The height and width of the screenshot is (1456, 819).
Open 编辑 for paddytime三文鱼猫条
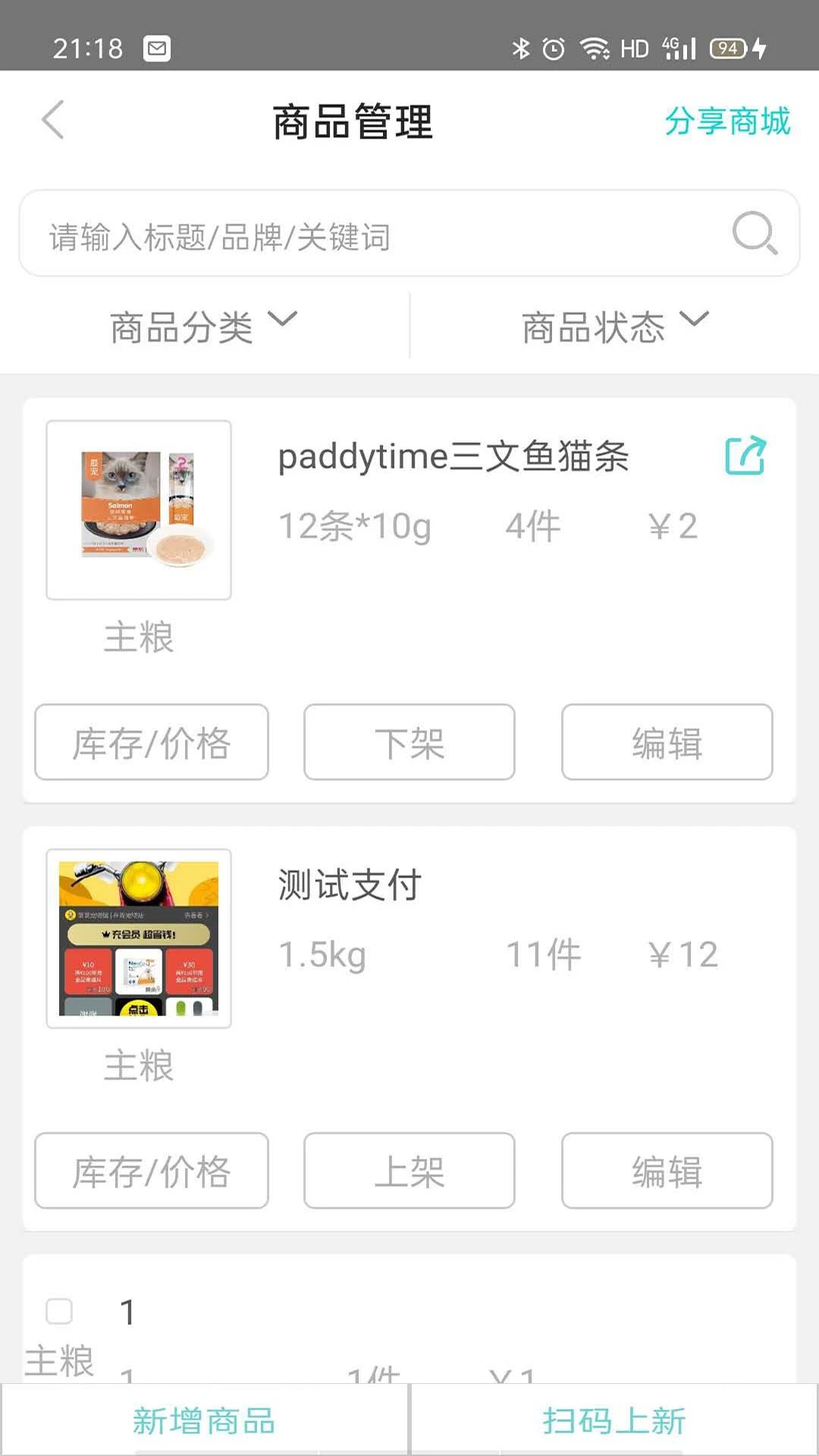(x=667, y=743)
